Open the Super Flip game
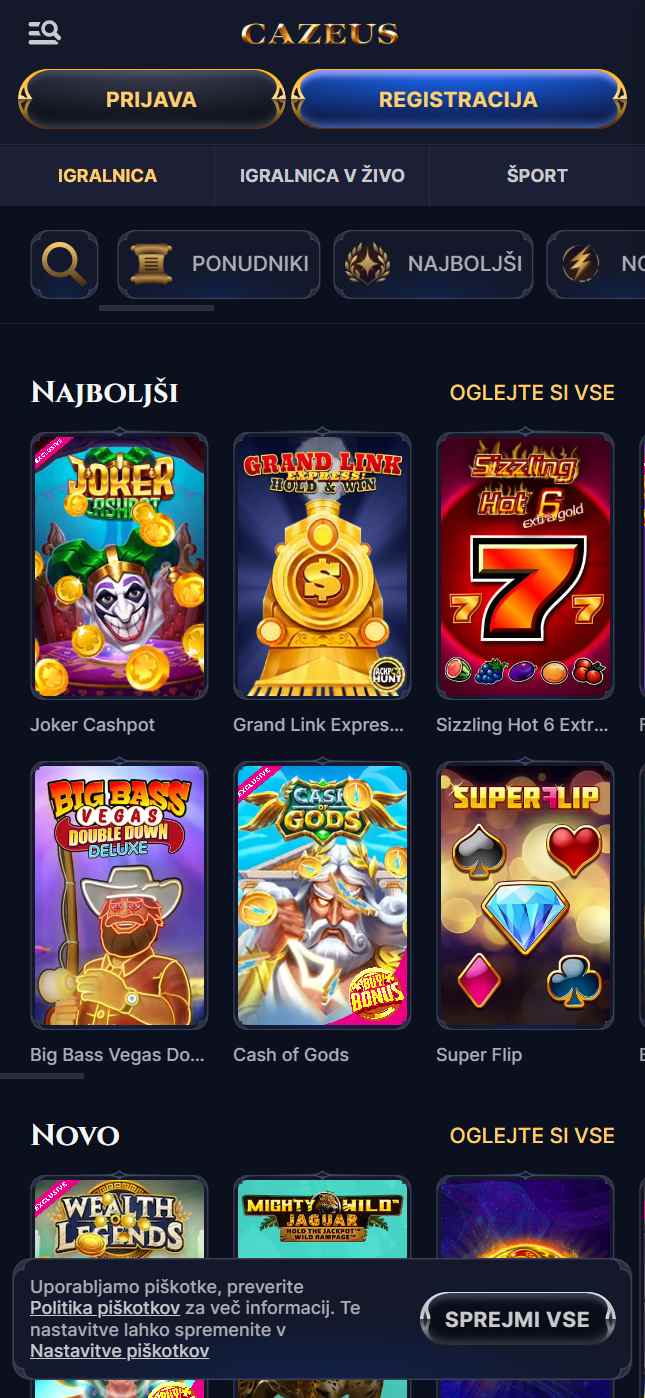645x1398 pixels. coord(525,896)
